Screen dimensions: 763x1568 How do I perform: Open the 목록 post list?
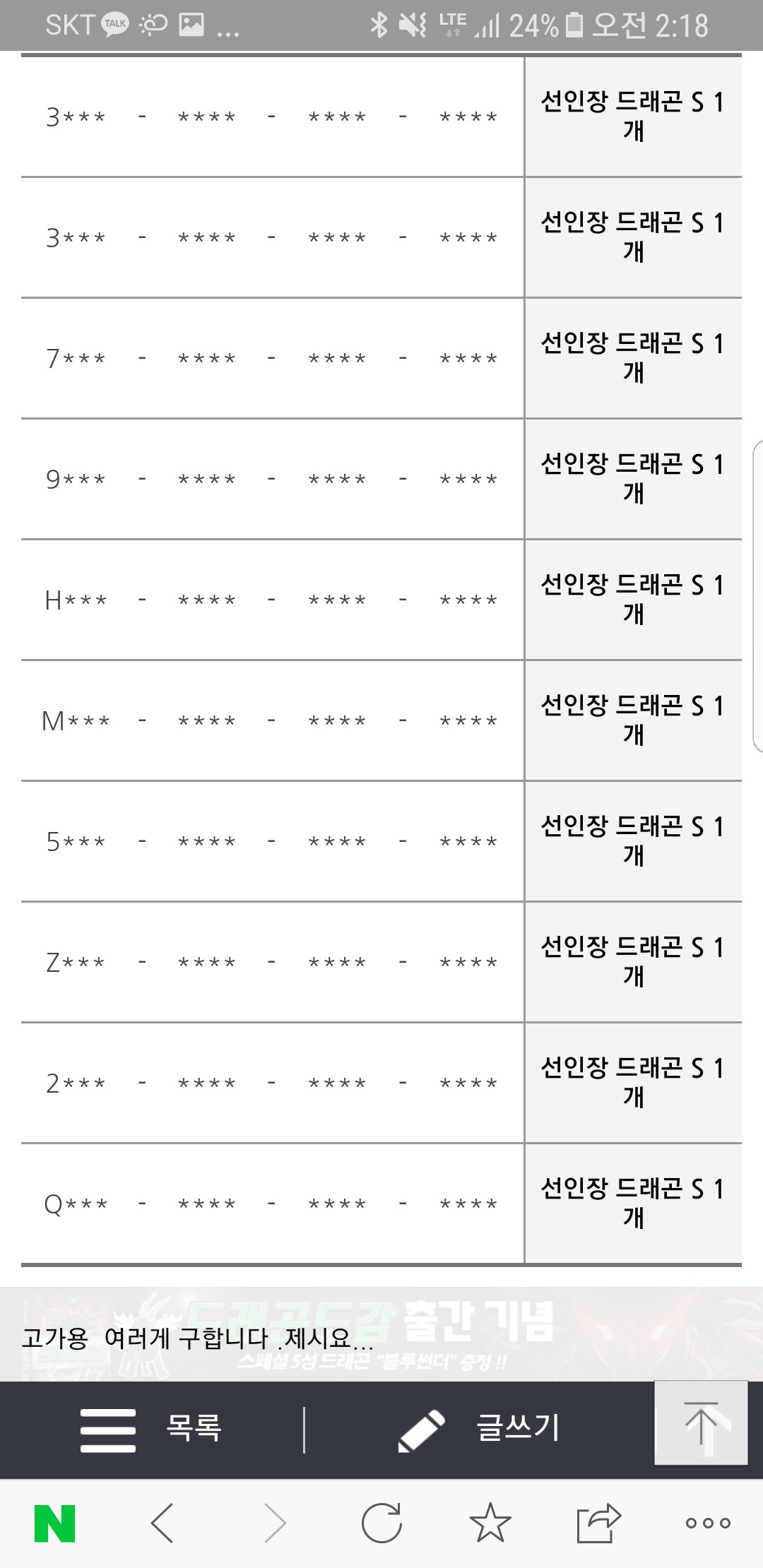pos(152,1430)
